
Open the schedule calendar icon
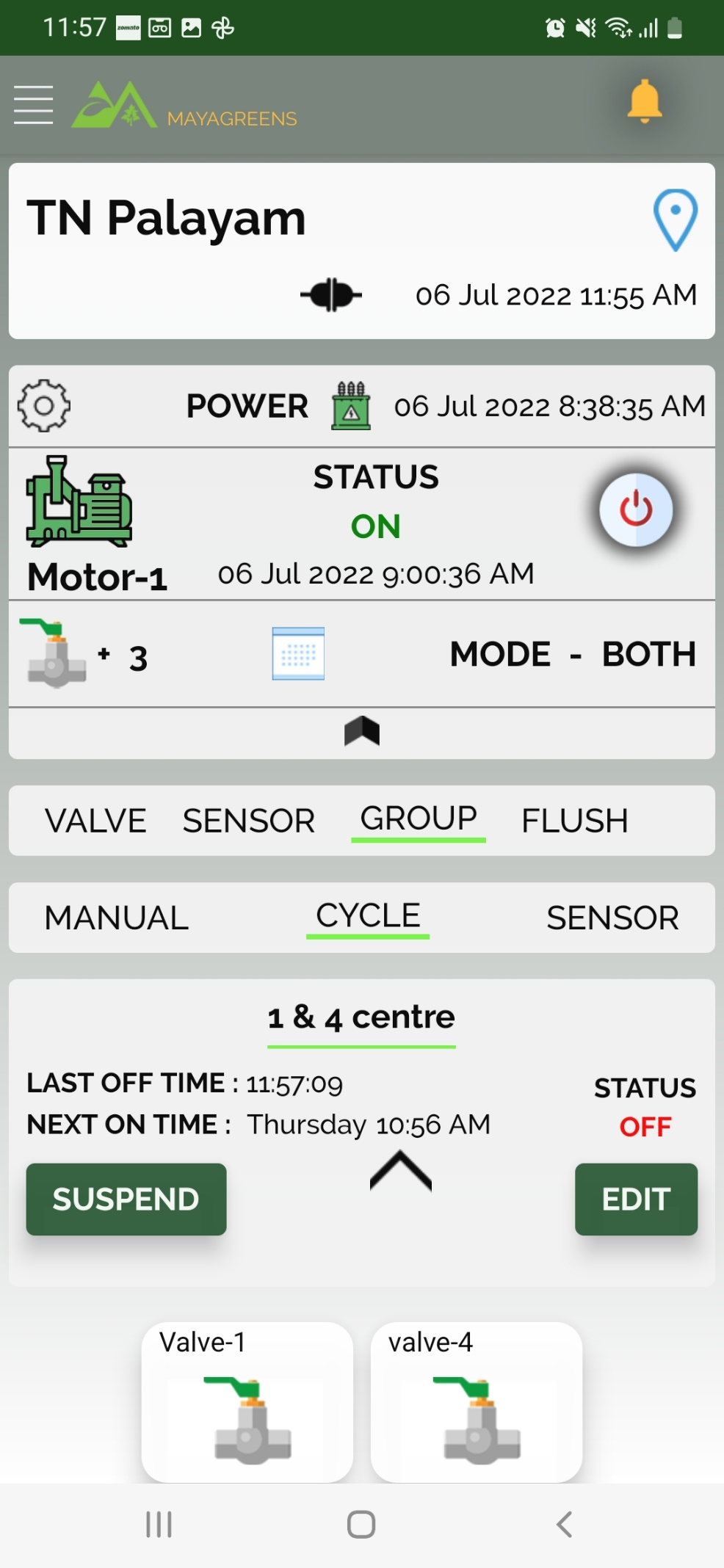(298, 653)
